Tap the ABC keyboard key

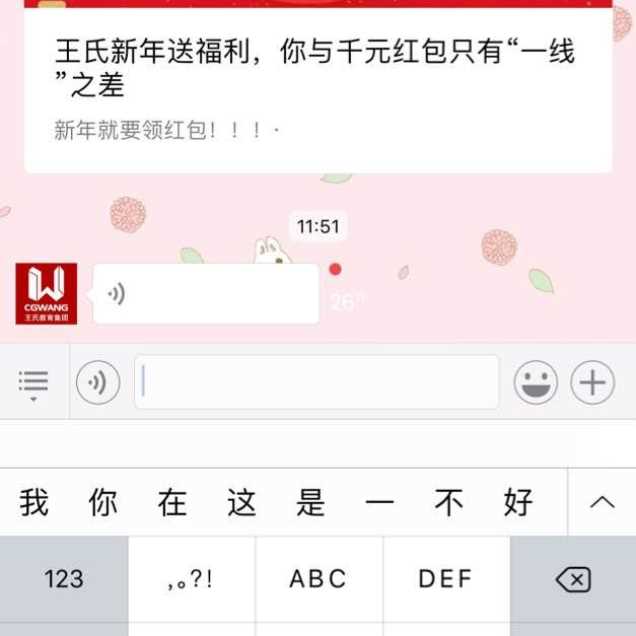(x=318, y=579)
